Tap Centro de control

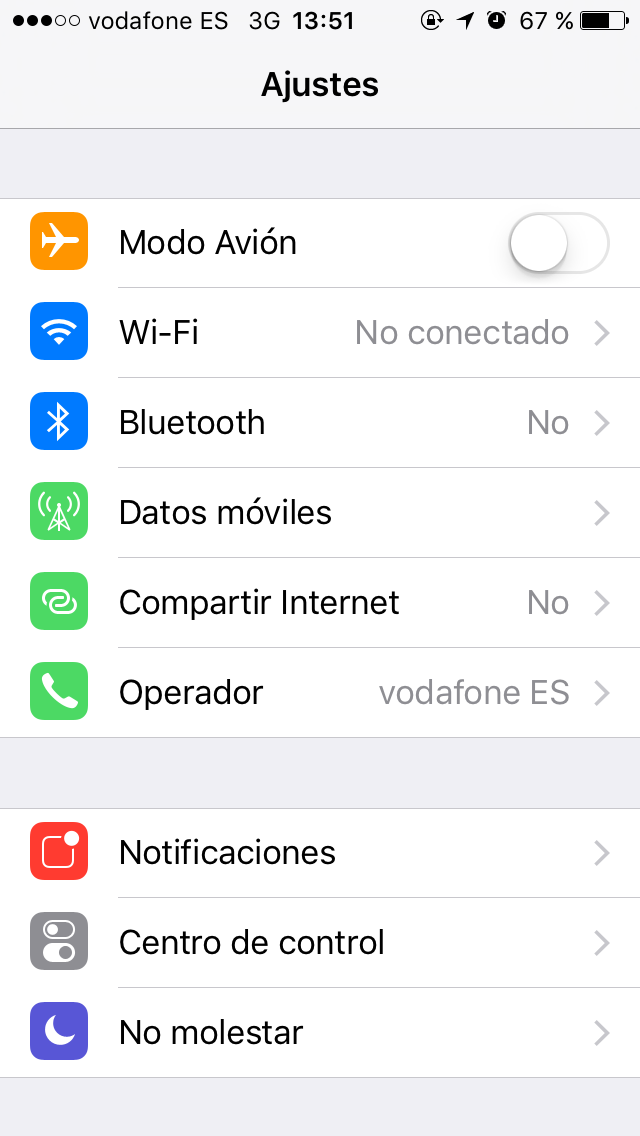pyautogui.click(x=320, y=943)
